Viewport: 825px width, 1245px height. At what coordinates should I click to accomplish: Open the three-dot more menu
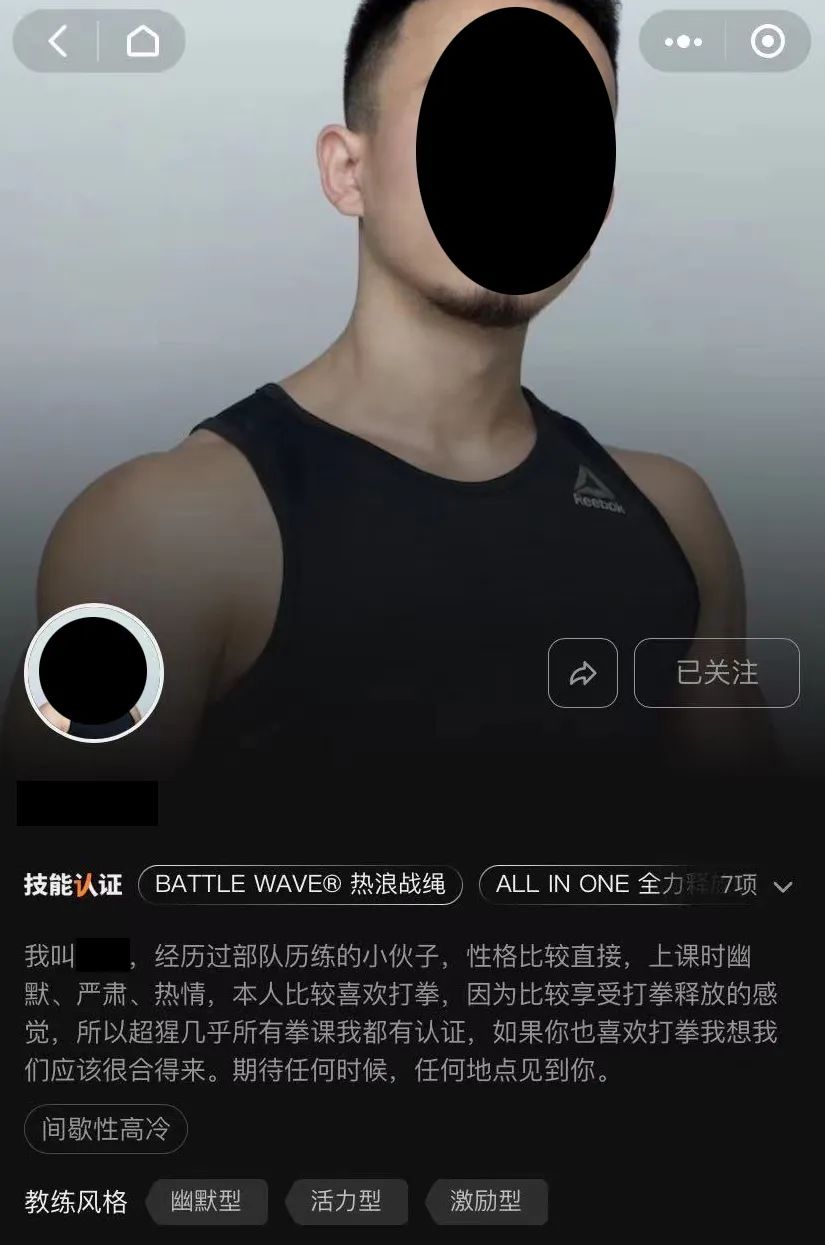coord(683,41)
